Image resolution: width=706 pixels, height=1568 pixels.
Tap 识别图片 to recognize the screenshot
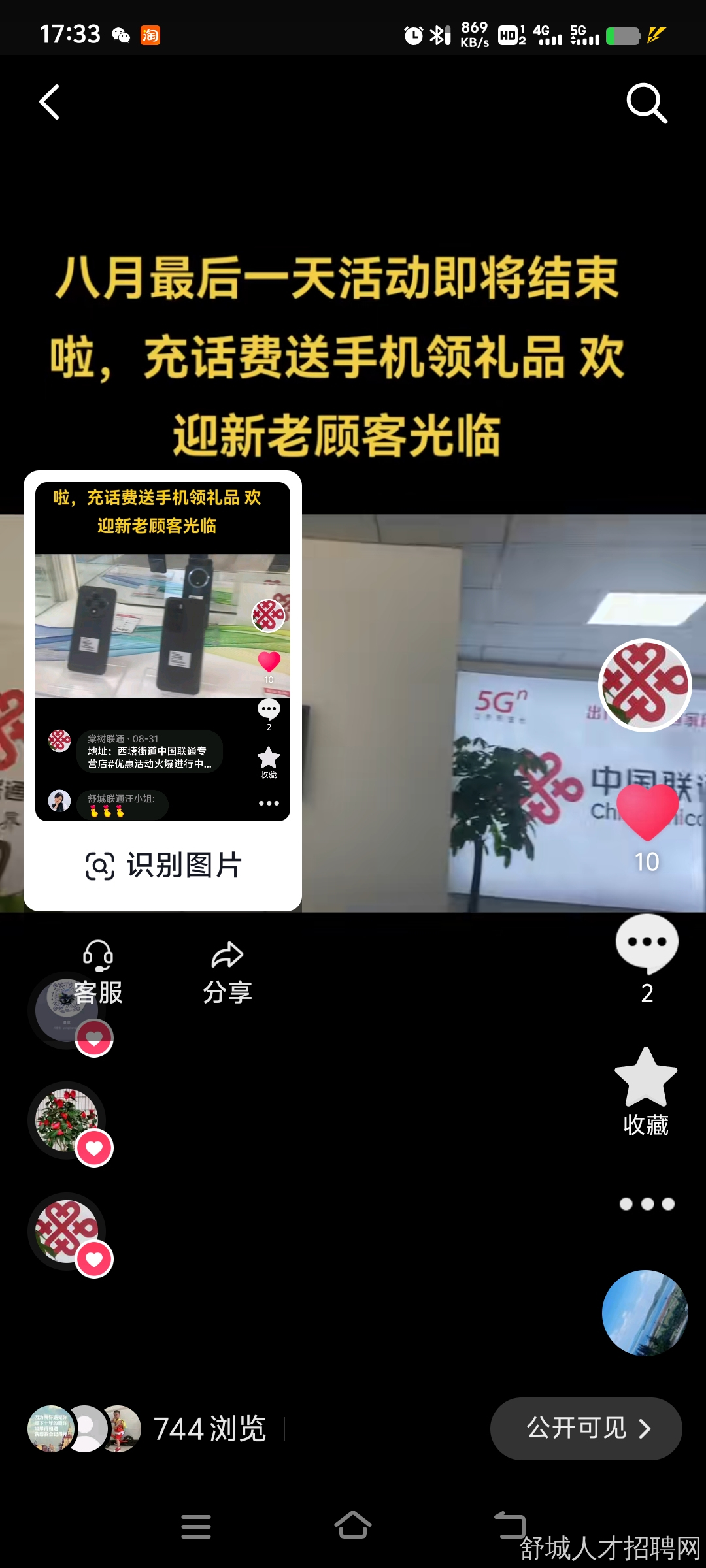click(163, 866)
